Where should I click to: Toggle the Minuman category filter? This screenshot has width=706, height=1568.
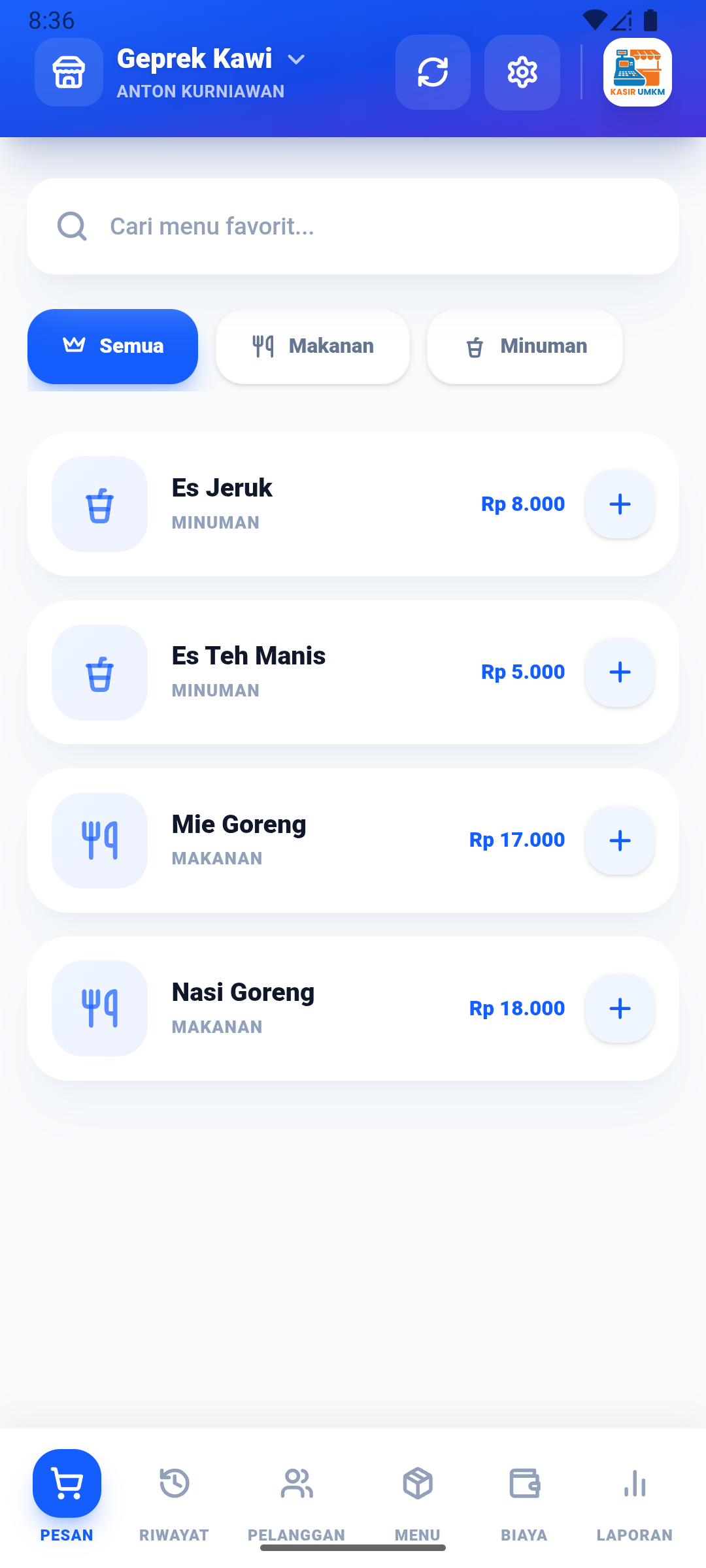pos(524,346)
